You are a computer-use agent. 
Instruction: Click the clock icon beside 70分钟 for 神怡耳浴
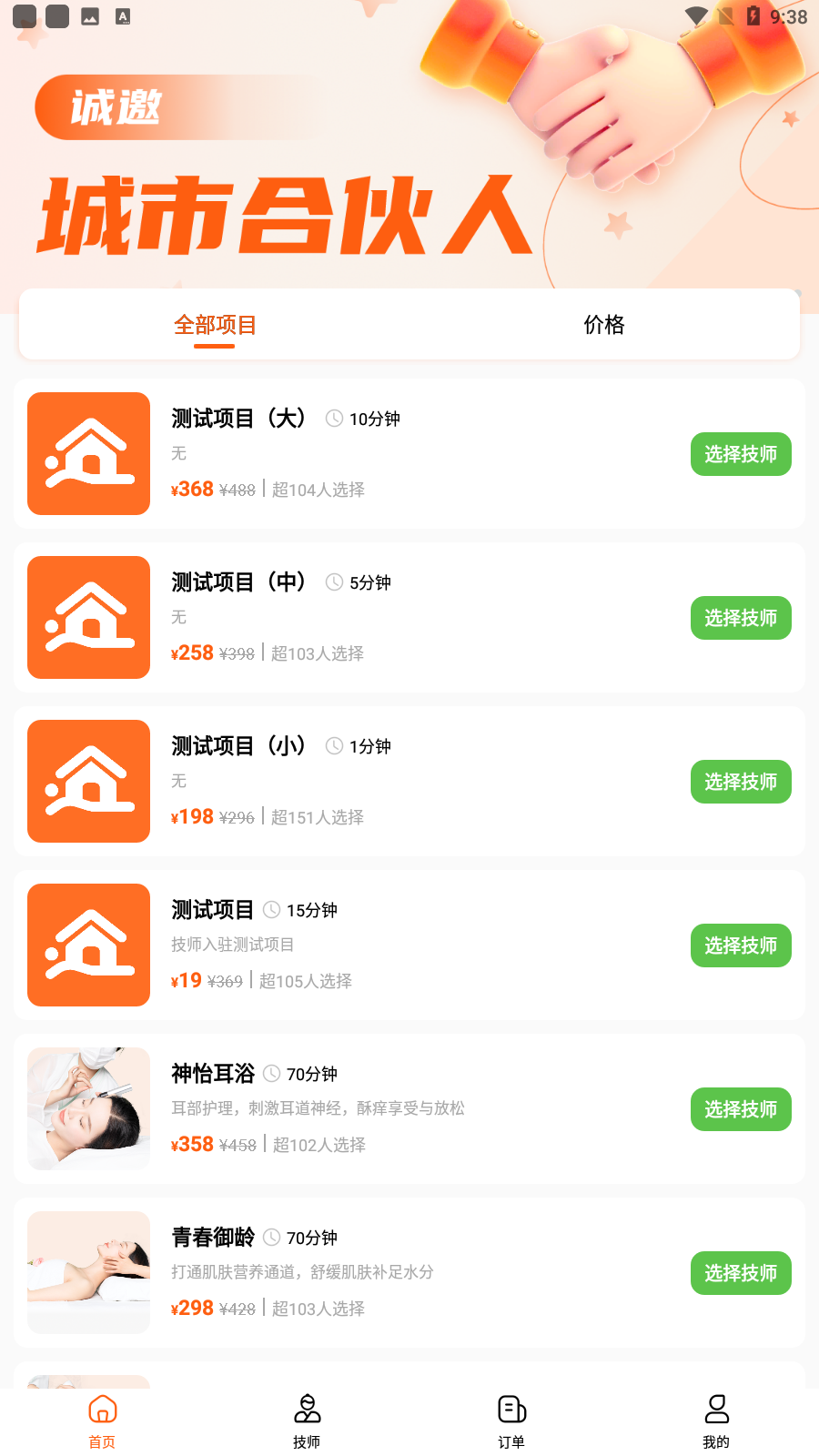[x=270, y=1074]
